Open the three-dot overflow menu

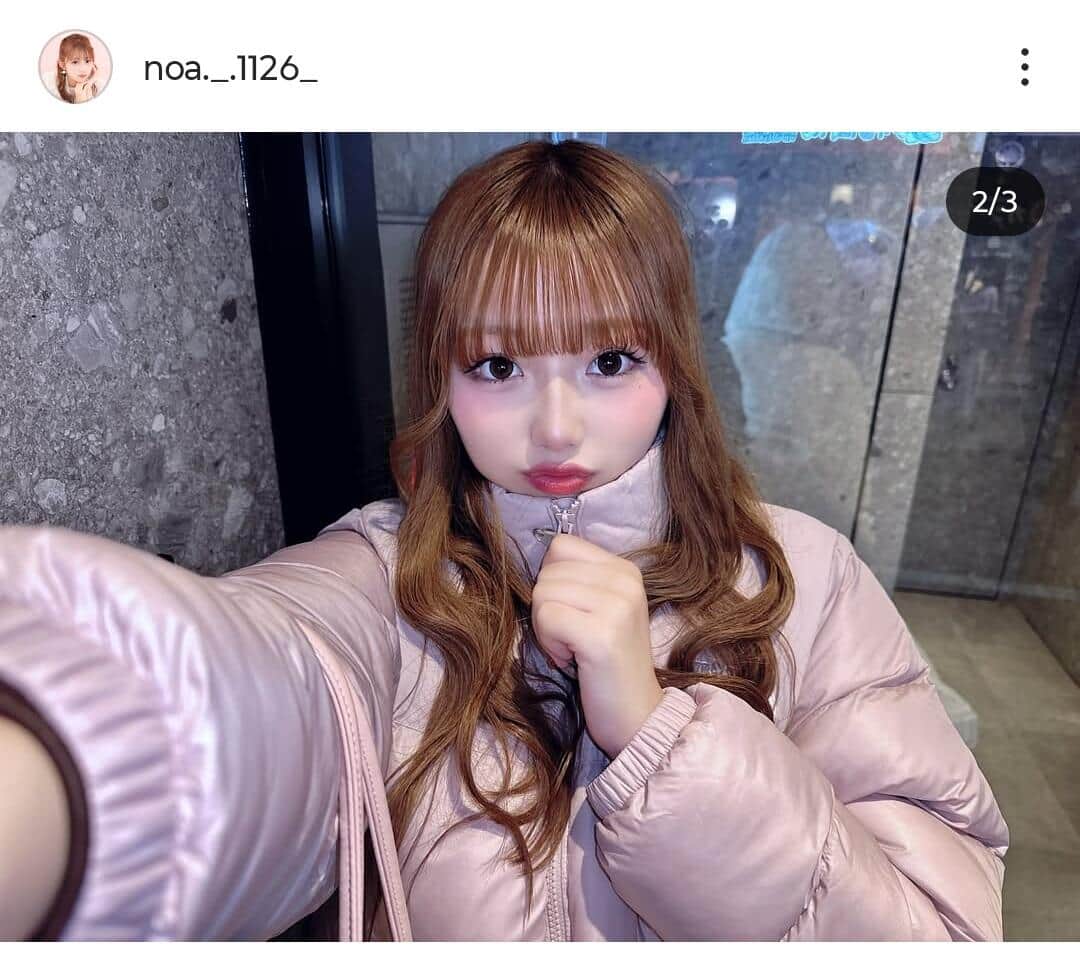(1024, 67)
